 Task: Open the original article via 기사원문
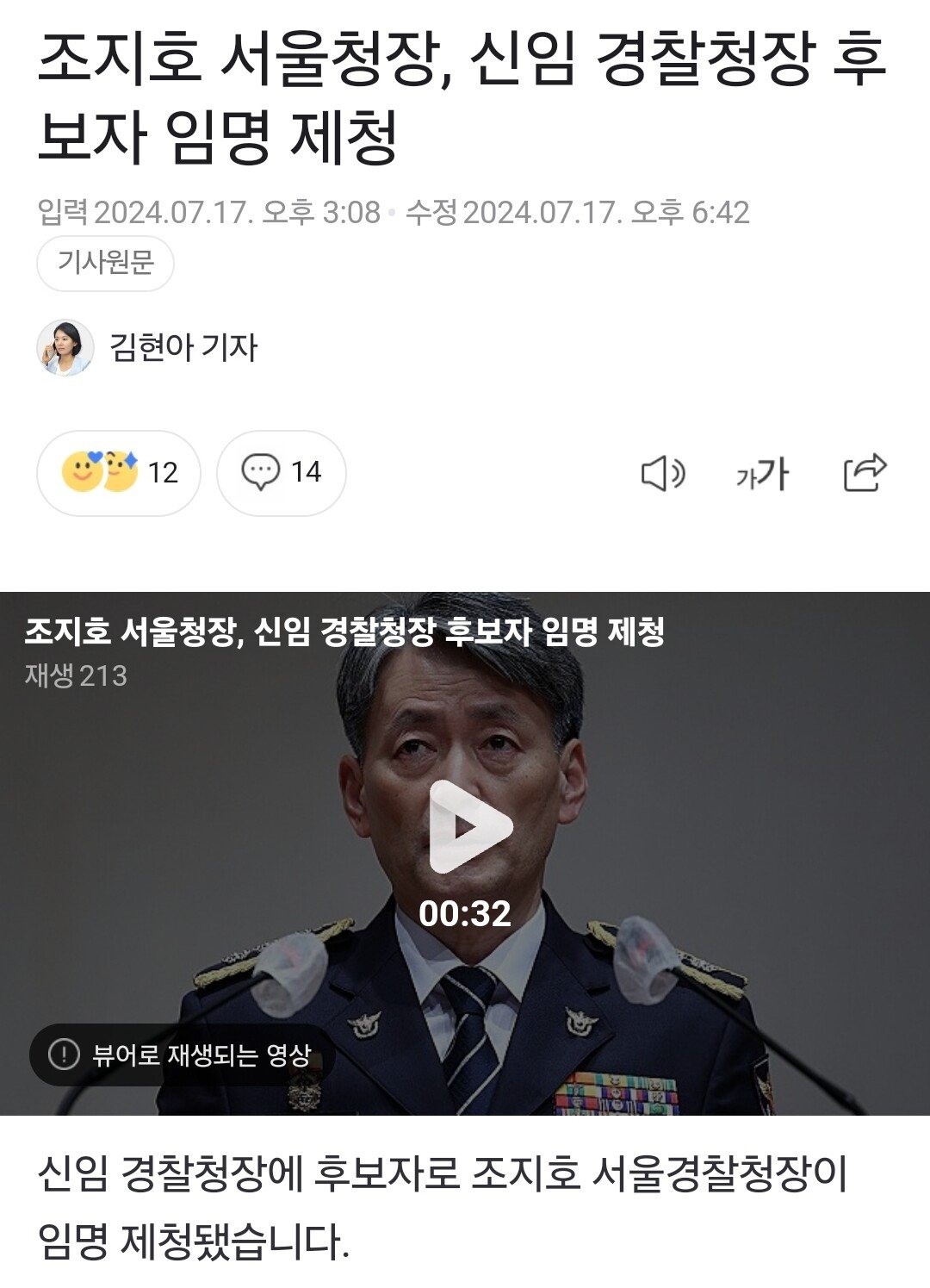coord(105,263)
